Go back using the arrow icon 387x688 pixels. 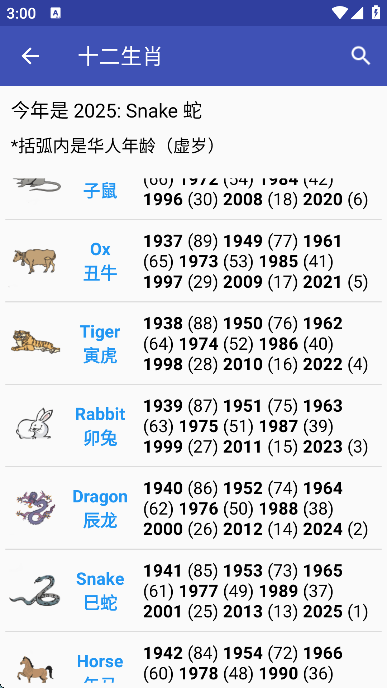click(x=30, y=56)
